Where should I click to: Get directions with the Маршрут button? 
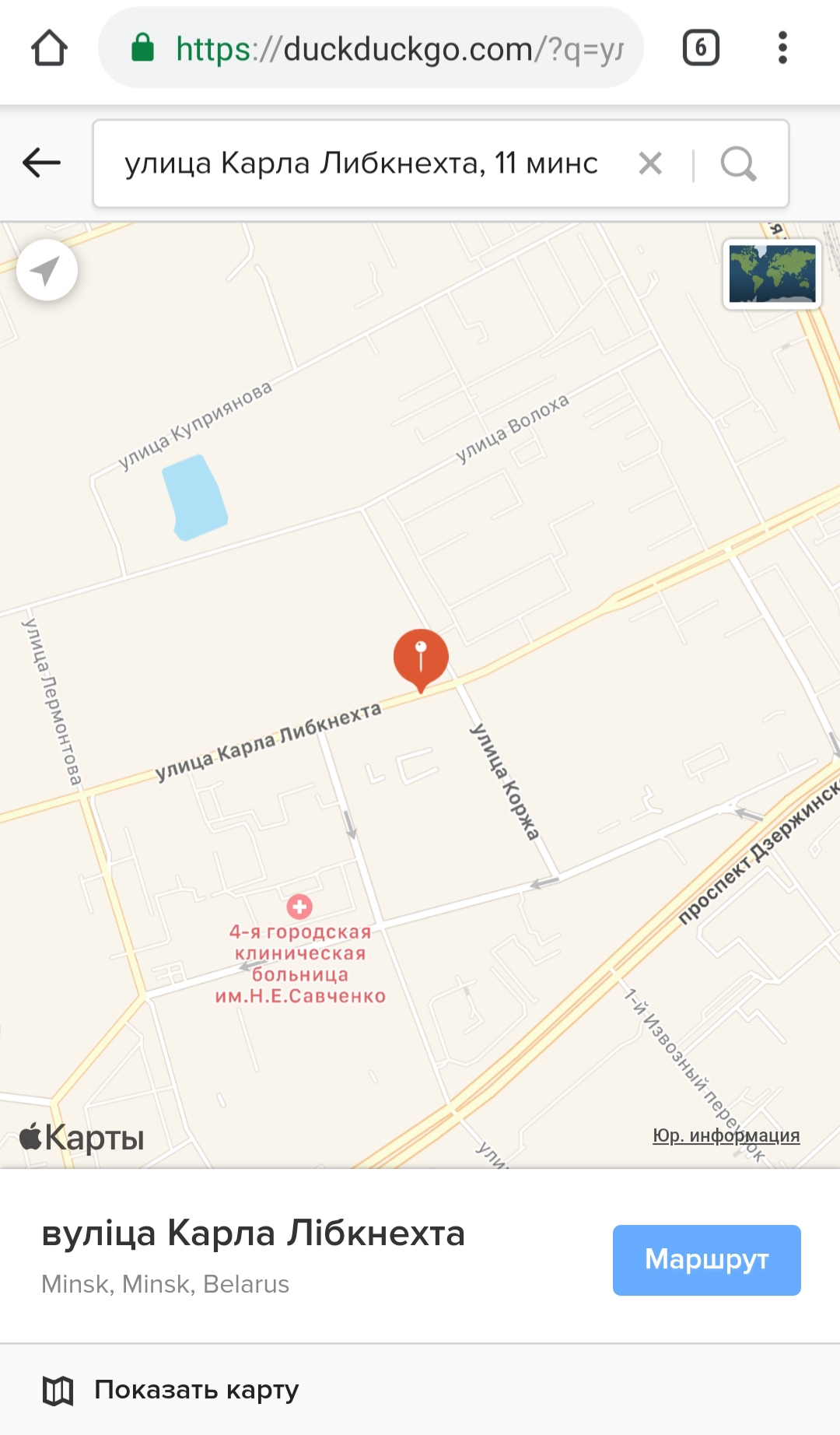coord(707,1260)
